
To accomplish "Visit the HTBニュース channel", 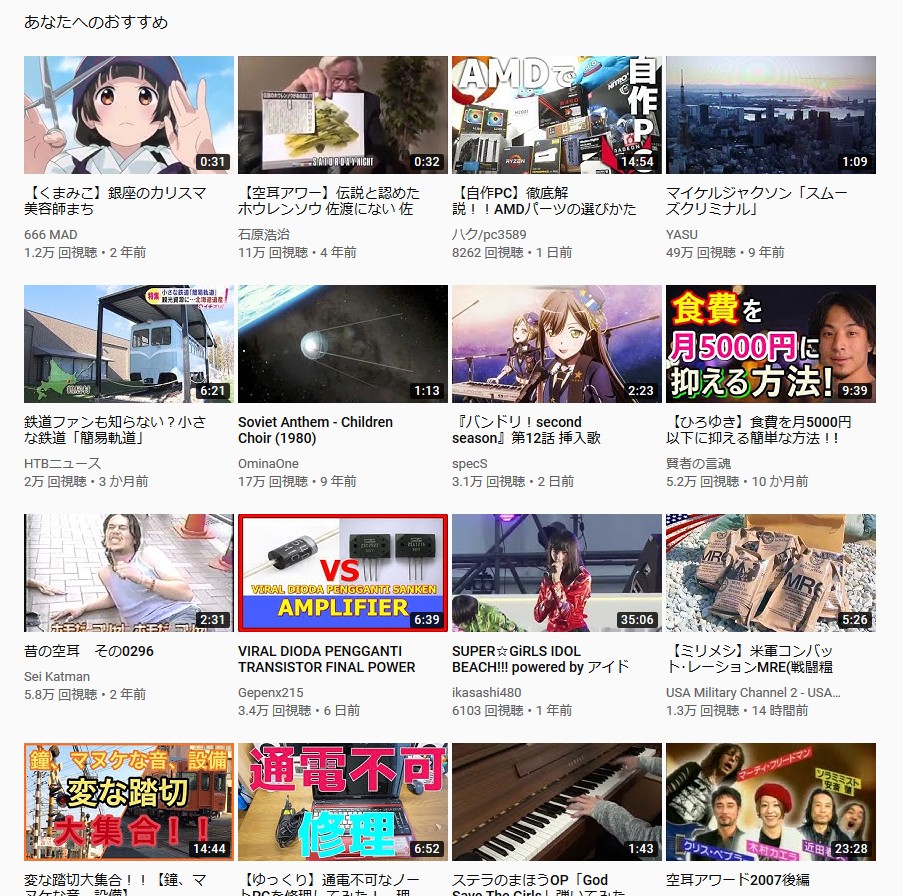I will (62, 464).
